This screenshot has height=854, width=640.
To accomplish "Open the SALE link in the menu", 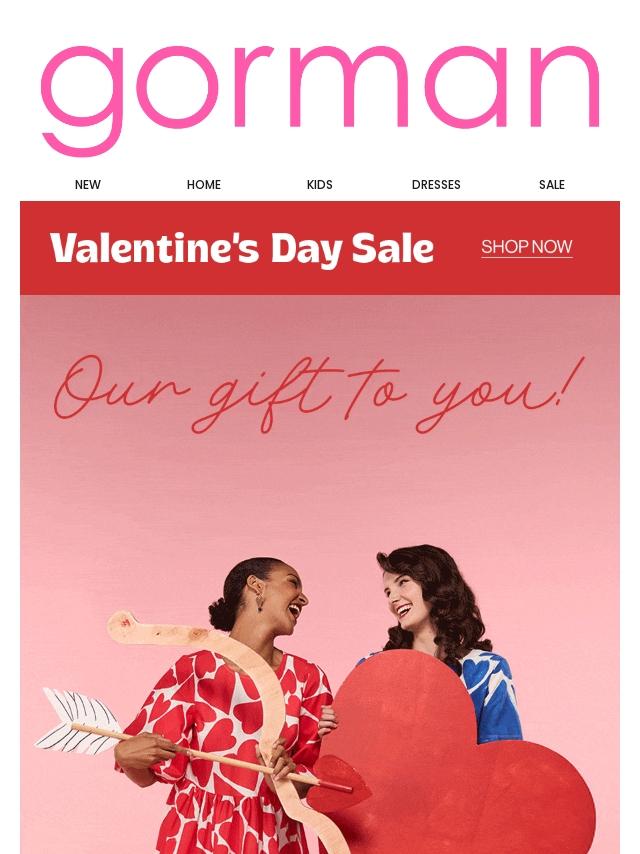I will [552, 185].
